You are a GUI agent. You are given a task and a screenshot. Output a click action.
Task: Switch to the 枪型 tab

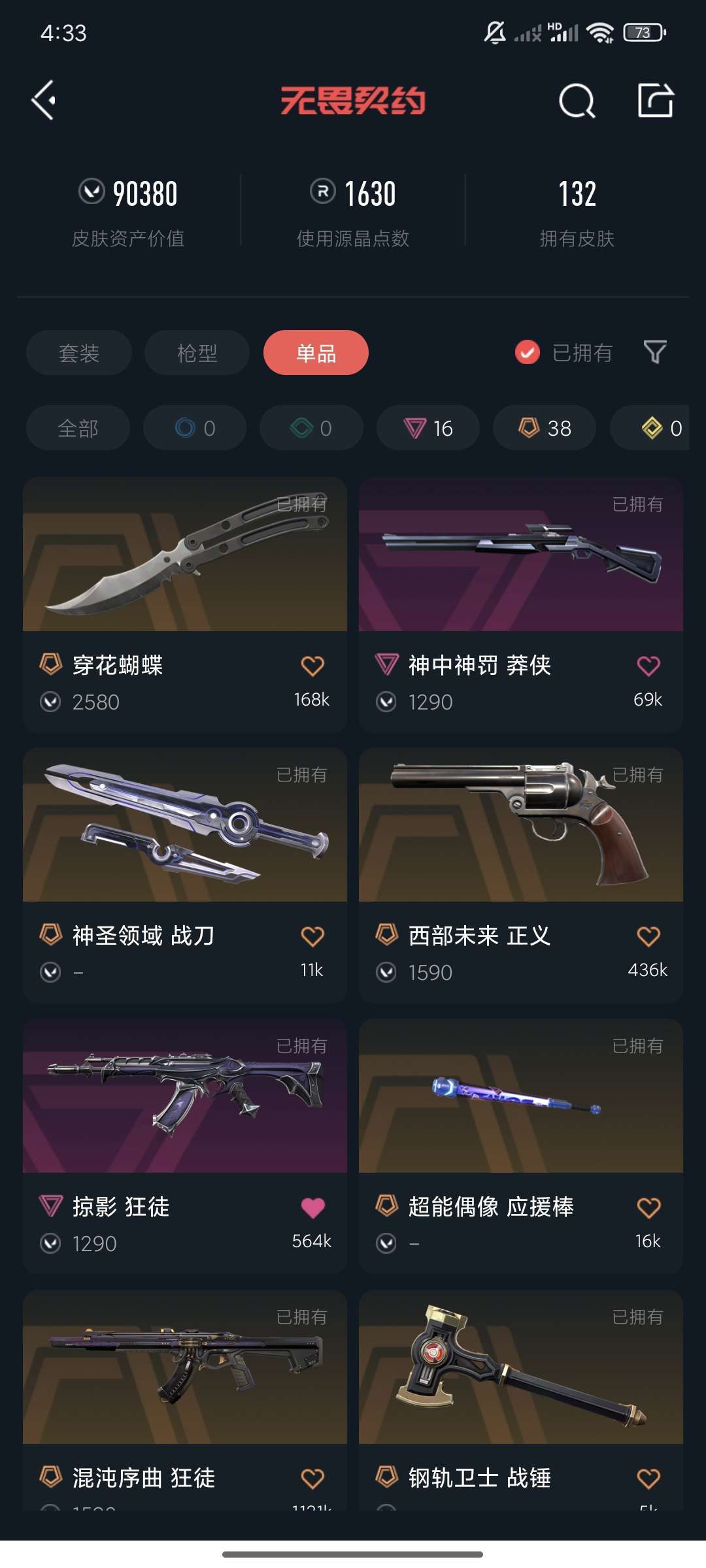(197, 353)
